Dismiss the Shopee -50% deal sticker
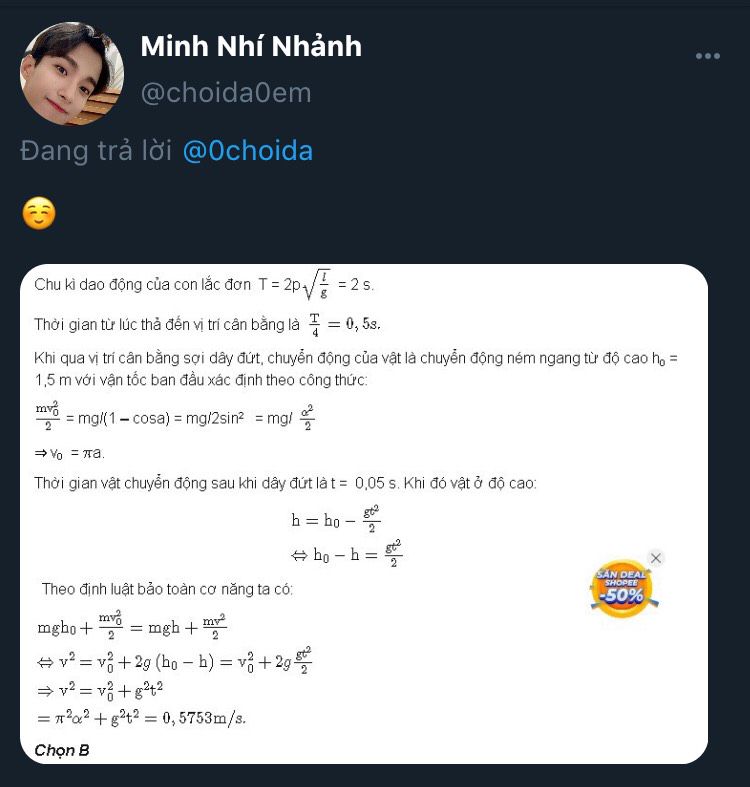Image resolution: width=750 pixels, height=787 pixels. 656,558
